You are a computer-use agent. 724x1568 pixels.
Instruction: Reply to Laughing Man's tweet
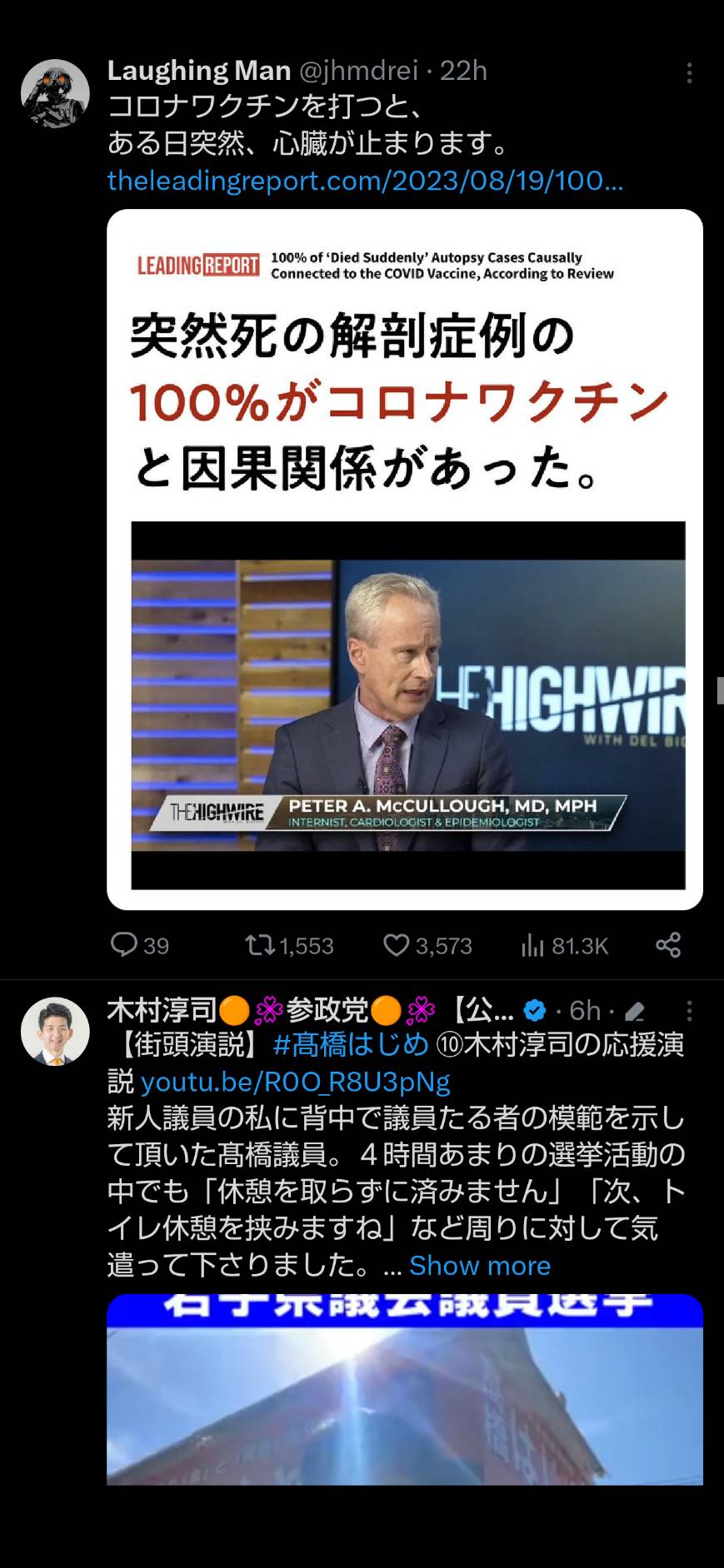pyautogui.click(x=140, y=945)
